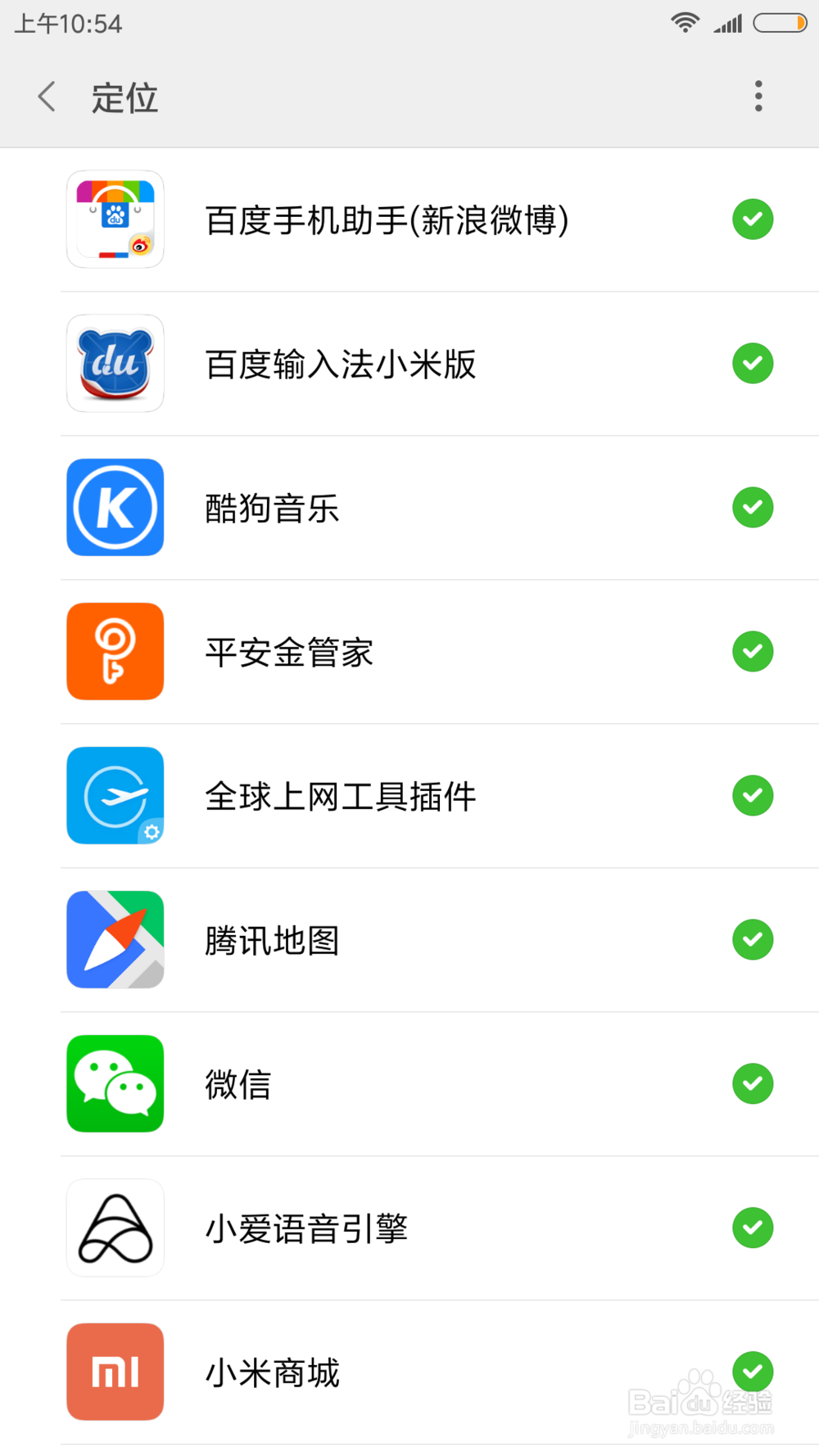The width and height of the screenshot is (819, 1456).
Task: Open the 全球上网工具插件 airplane icon
Action: (115, 795)
